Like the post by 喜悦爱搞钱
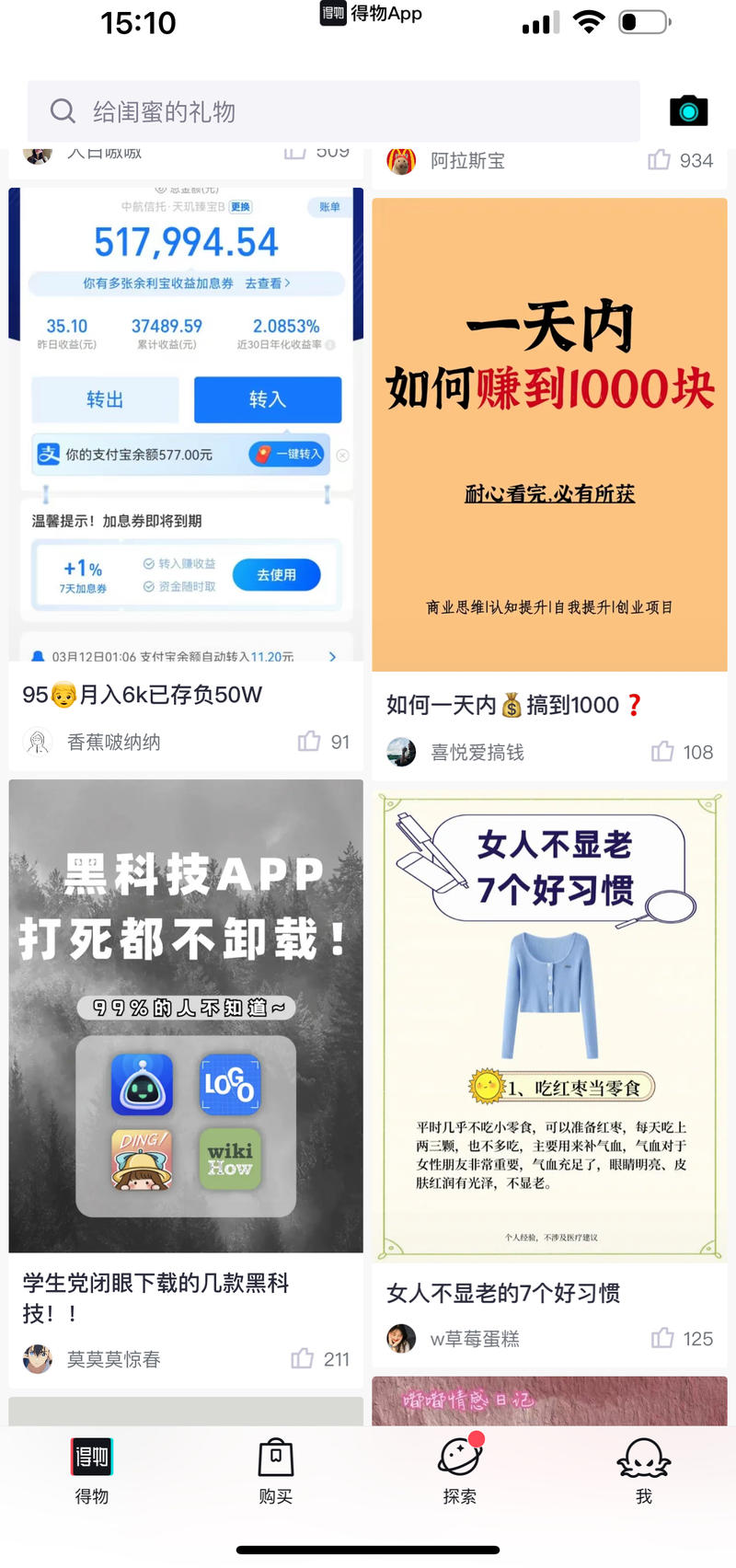Viewport: 736px width, 1568px height. pos(662,752)
